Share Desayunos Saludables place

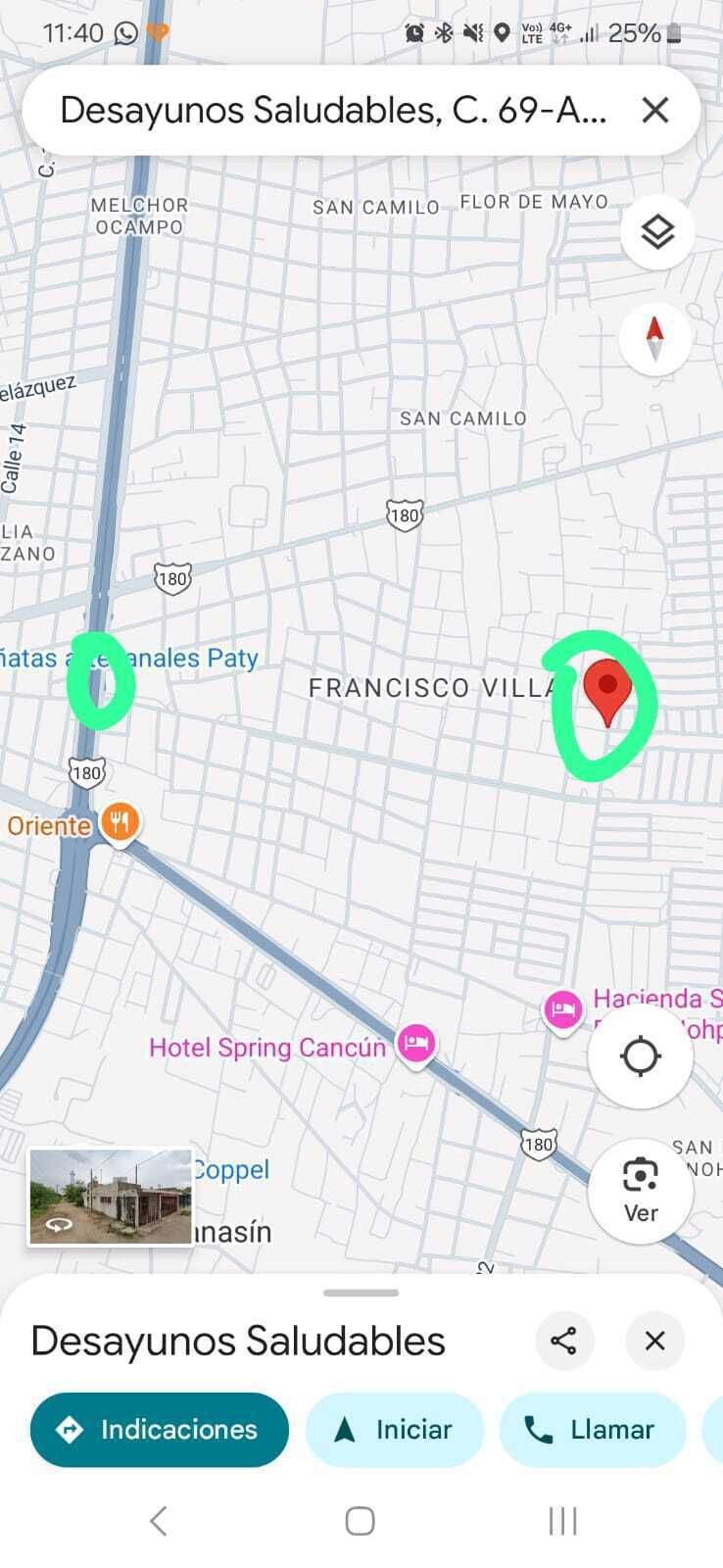(x=564, y=1341)
